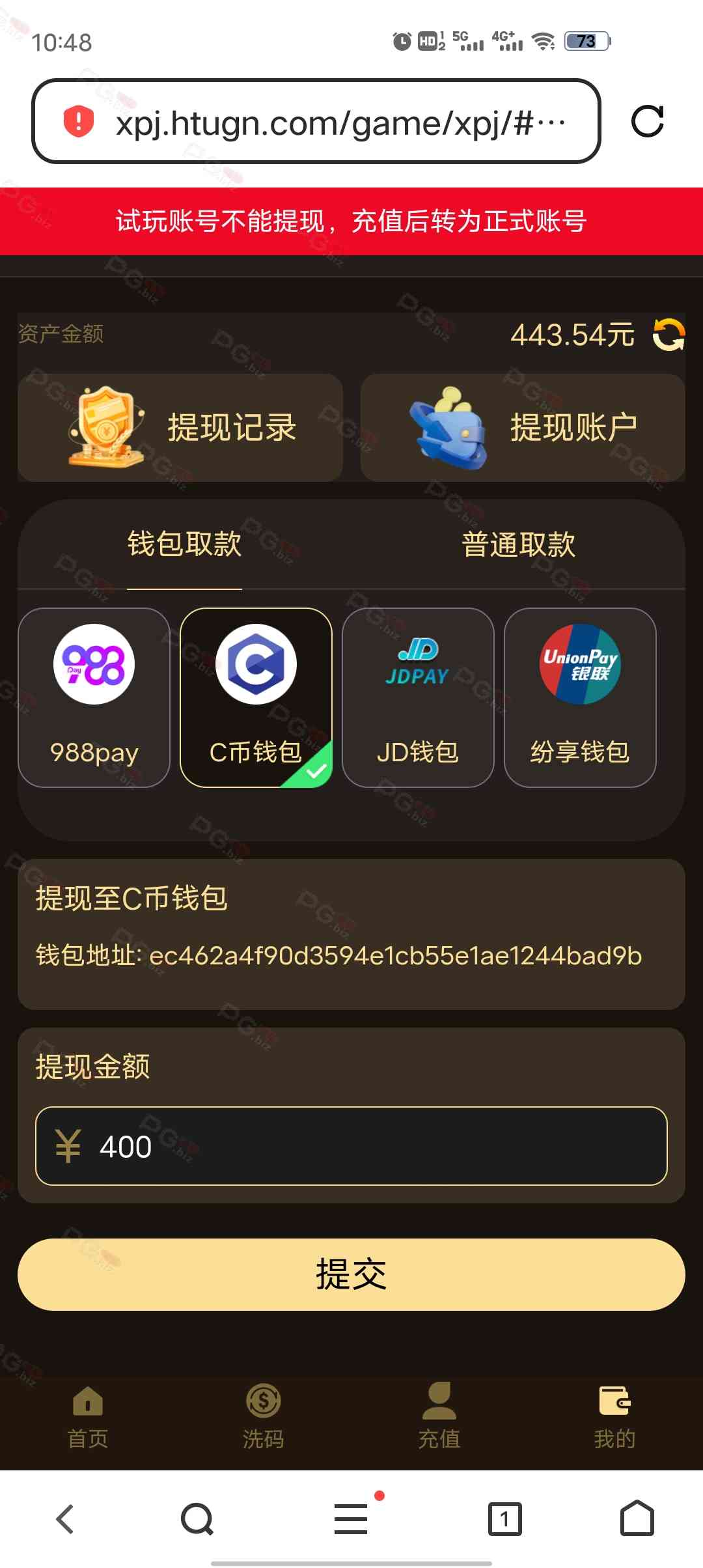Reload the page in the browser
This screenshot has width=703, height=1568.
[647, 121]
